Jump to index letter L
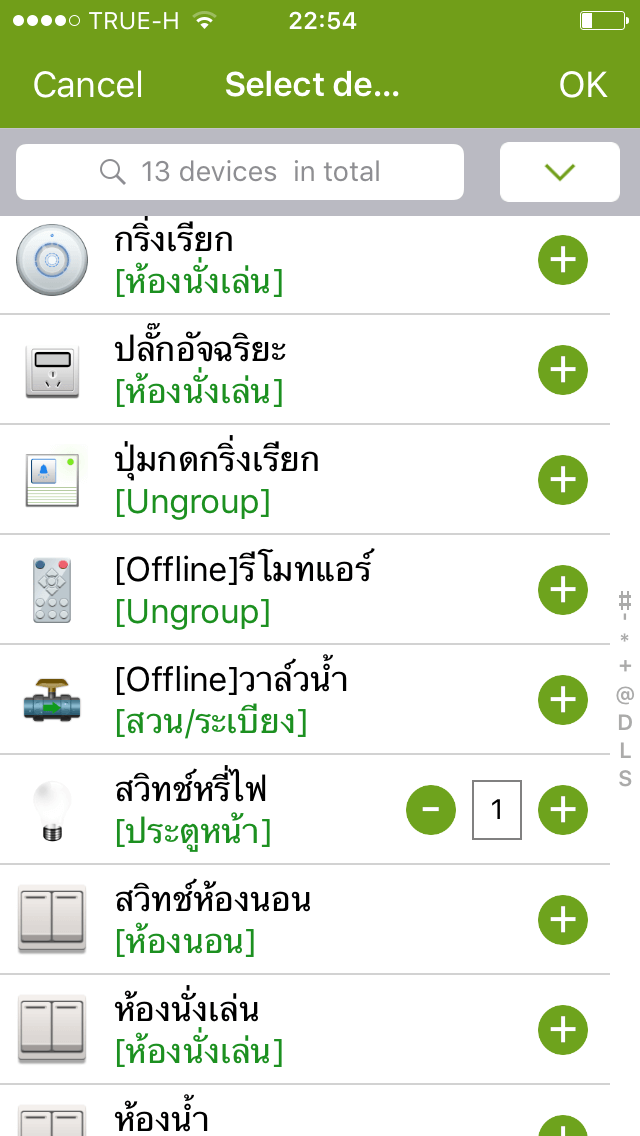The width and height of the screenshot is (640, 1136). 625,751
